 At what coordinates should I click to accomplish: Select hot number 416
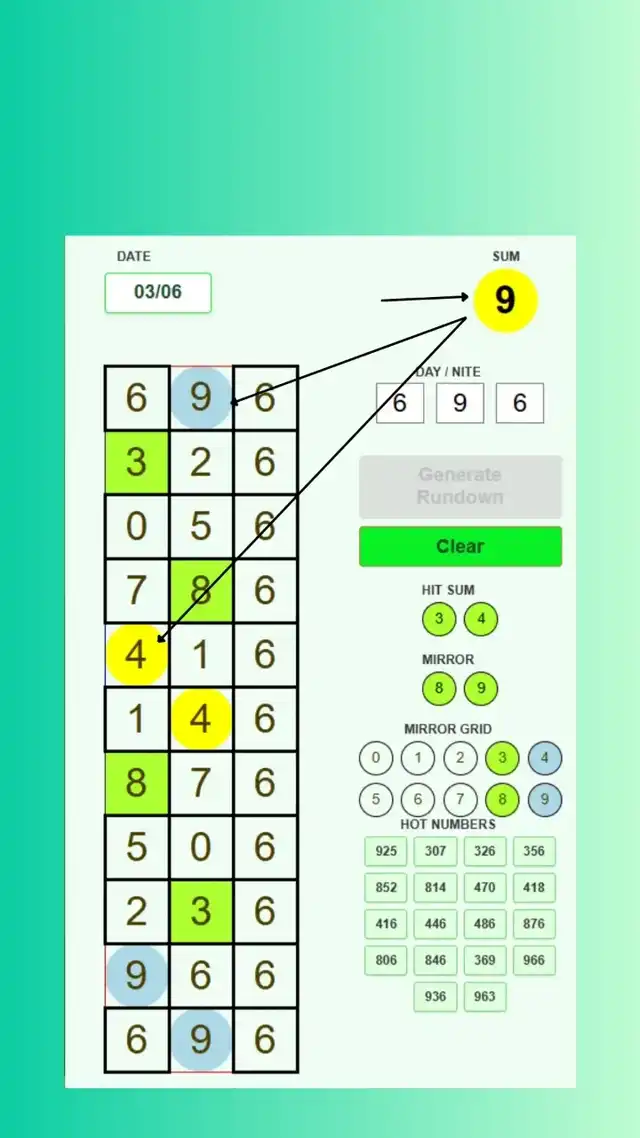386,924
